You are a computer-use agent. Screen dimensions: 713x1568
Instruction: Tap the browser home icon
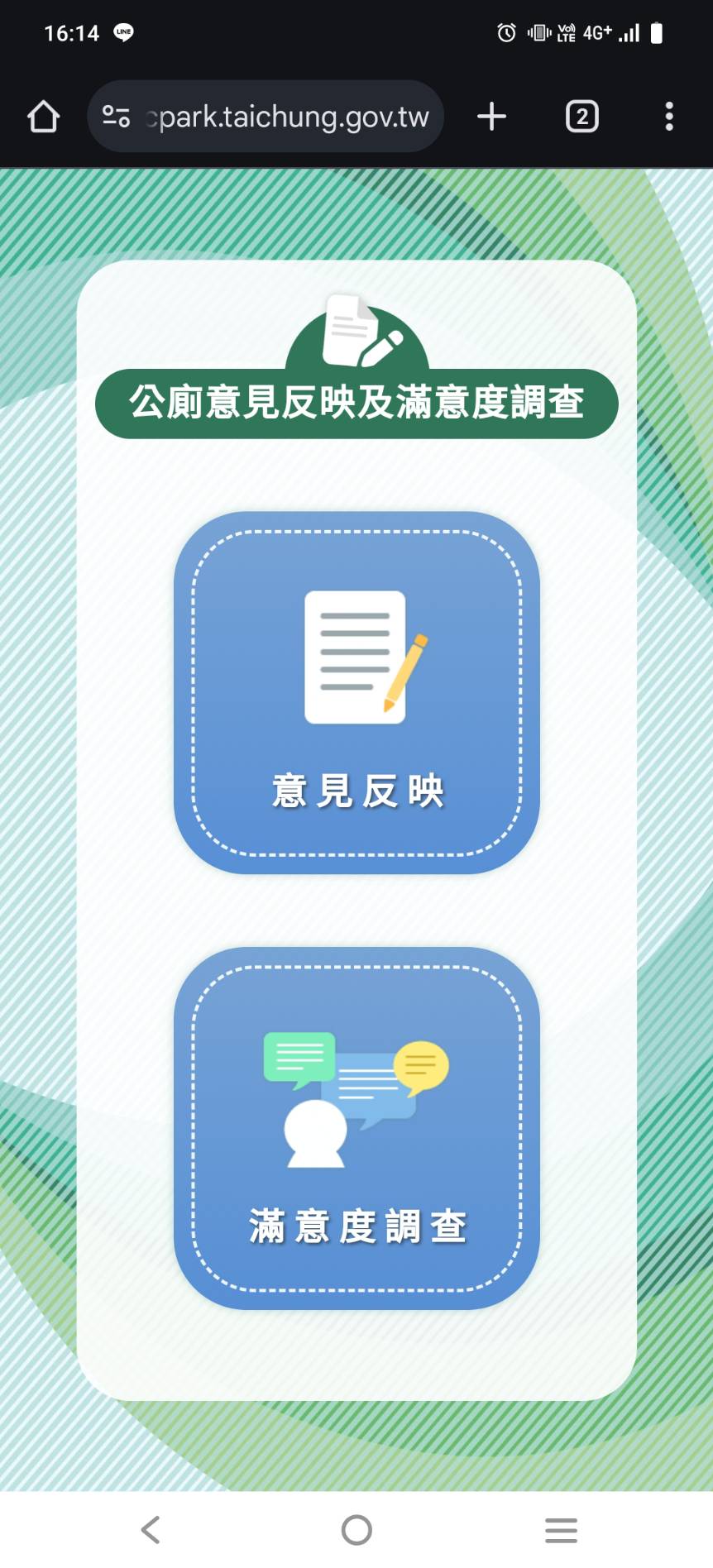(44, 117)
